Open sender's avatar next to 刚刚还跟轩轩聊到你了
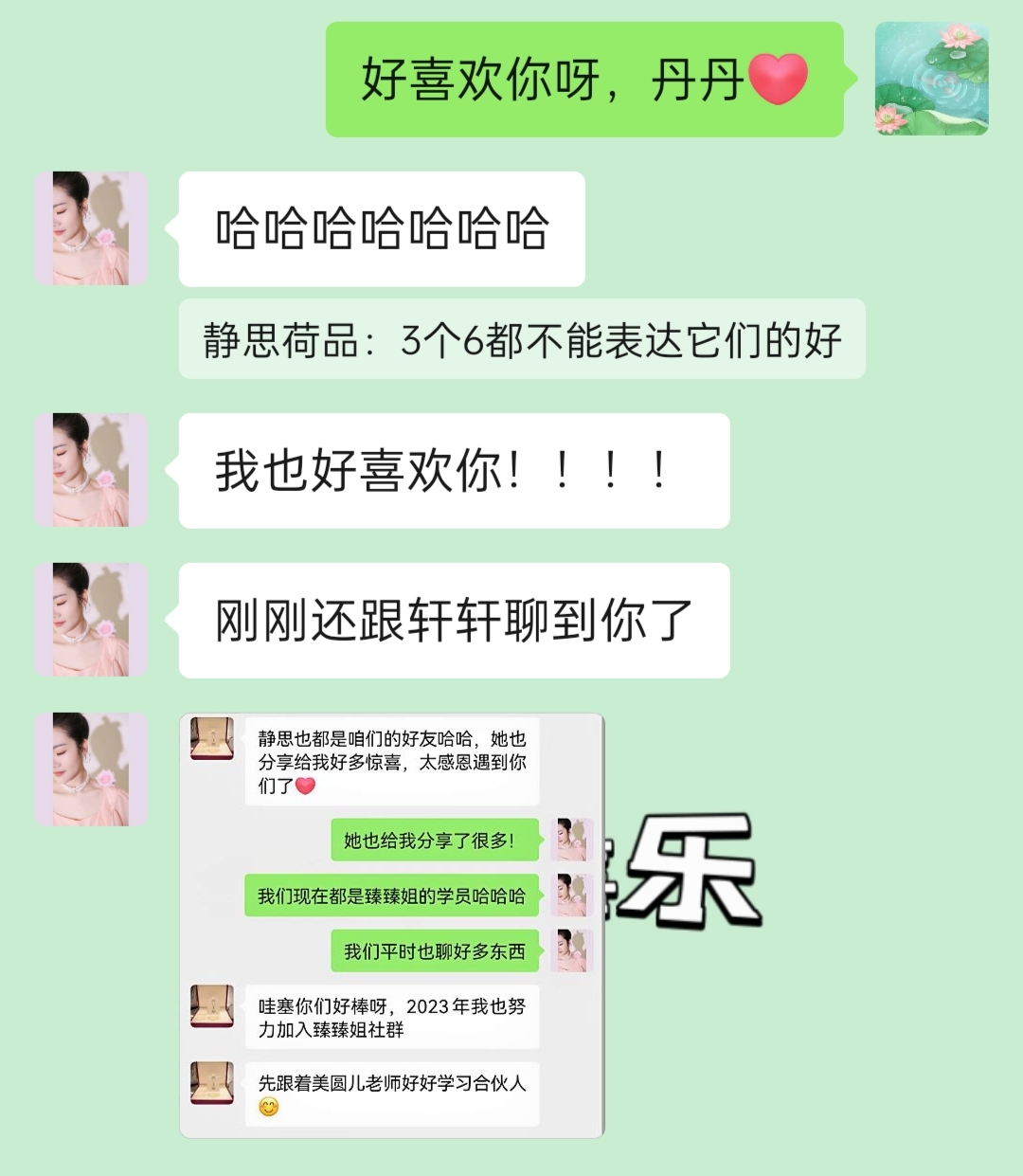The width and height of the screenshot is (1023, 1176). (x=91, y=620)
